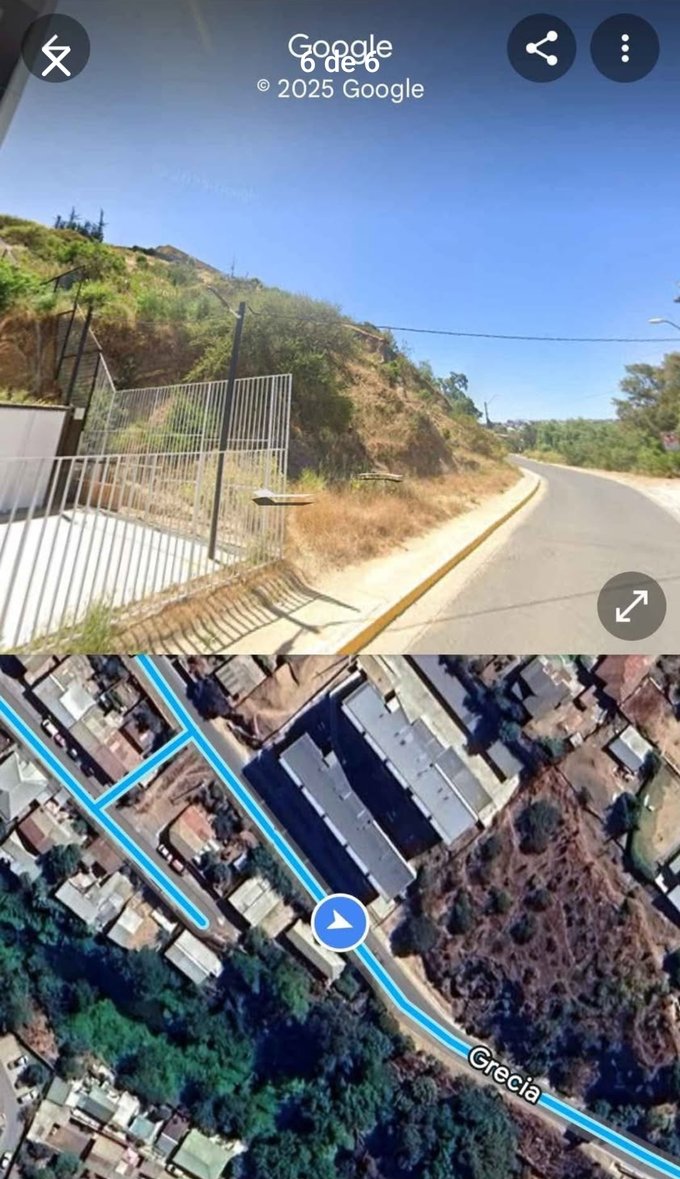680x1179 pixels.
Task: Share this Street View location
Action: pyautogui.click(x=541, y=48)
